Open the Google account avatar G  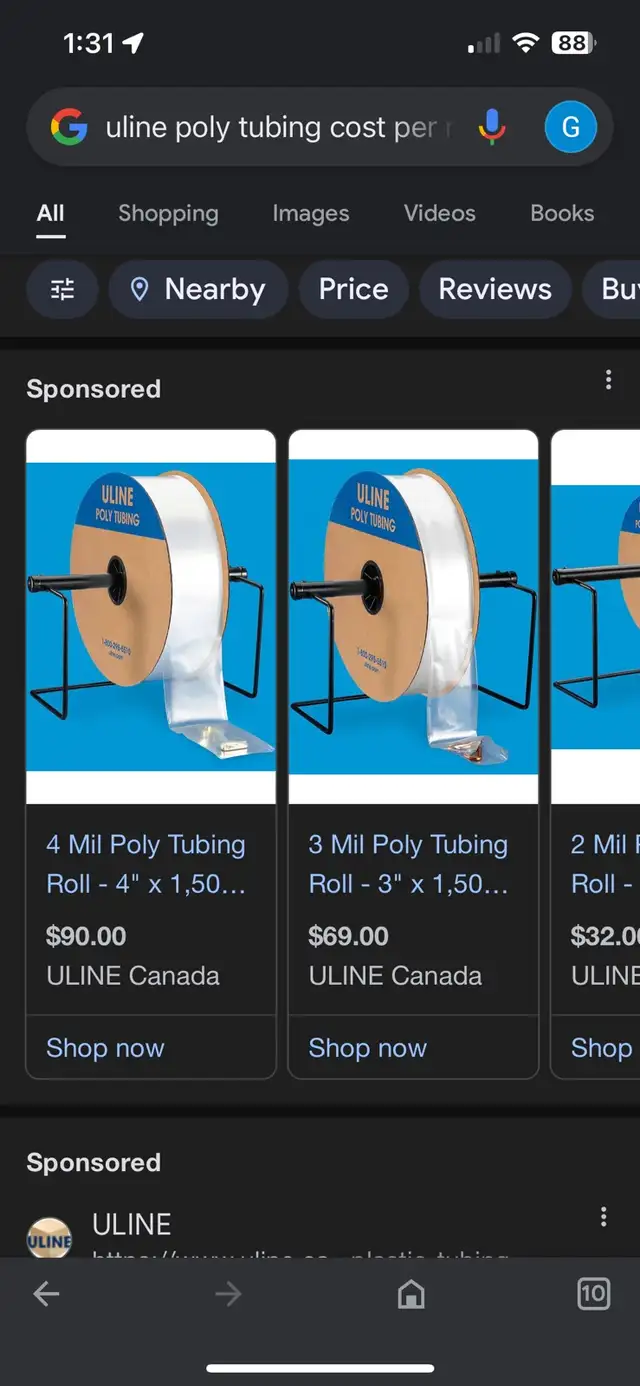click(571, 127)
